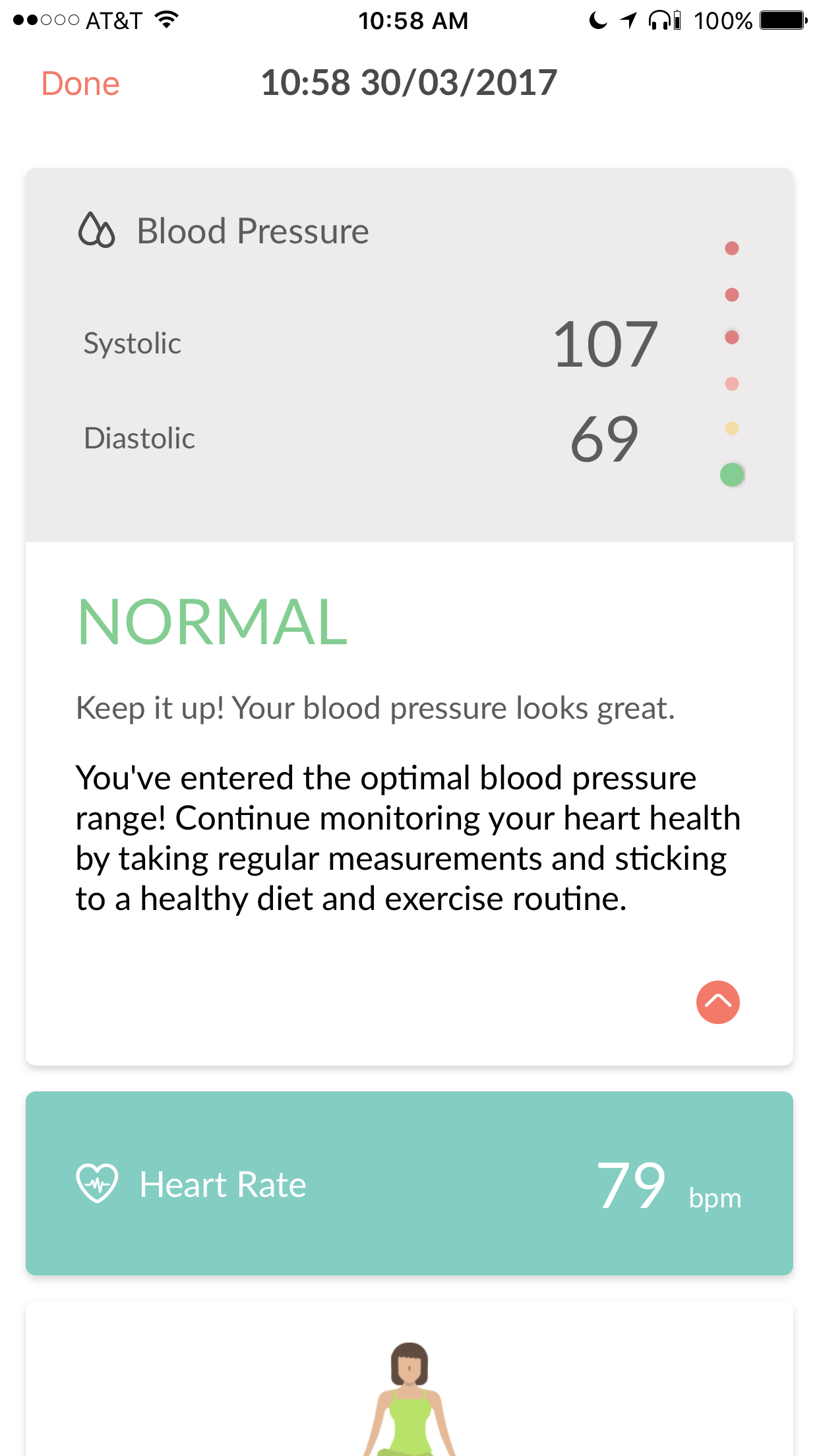
Task: Open the Heart Rate card
Action: tap(409, 1183)
